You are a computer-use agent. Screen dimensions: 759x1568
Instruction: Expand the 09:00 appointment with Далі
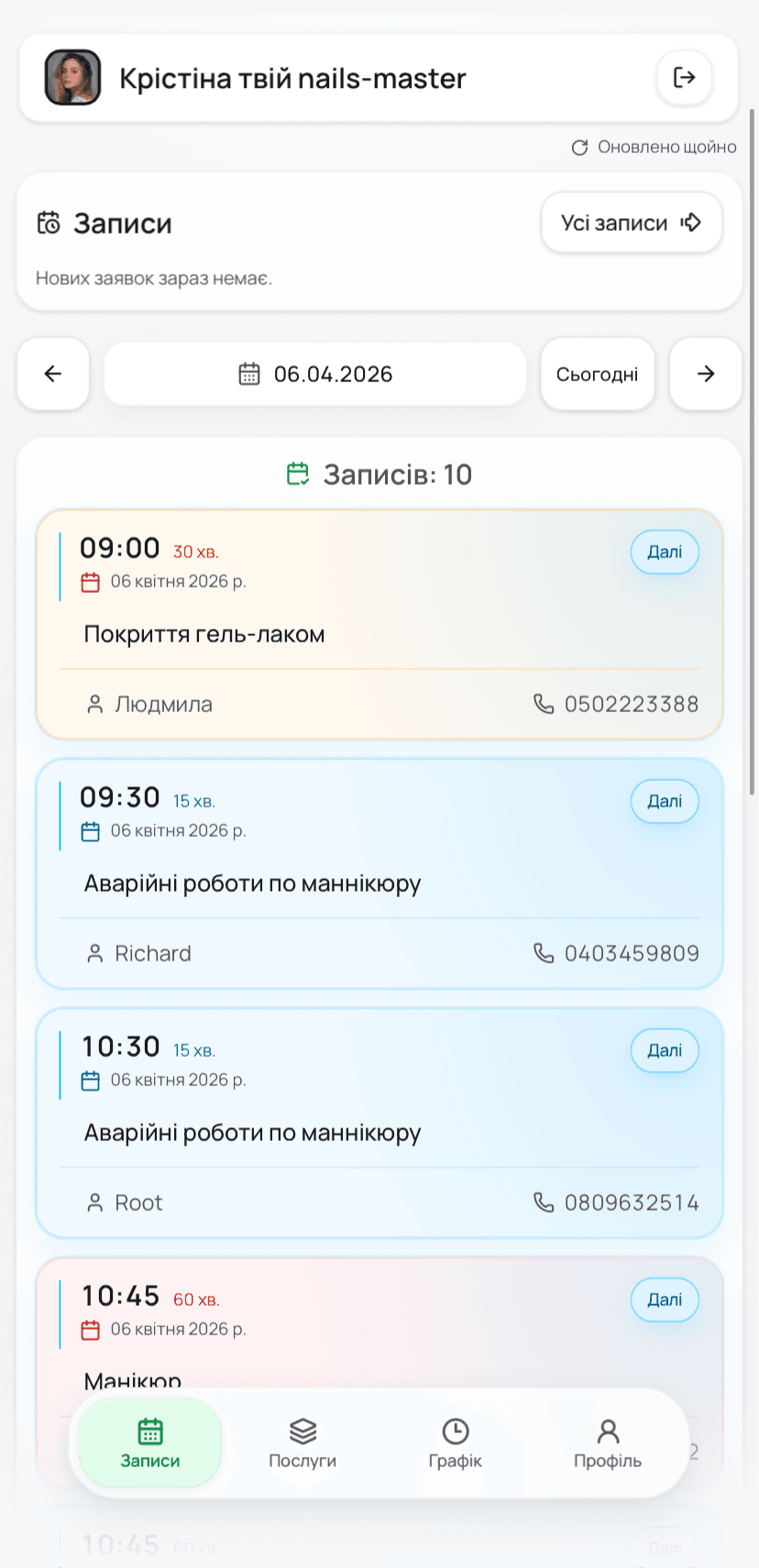[665, 552]
